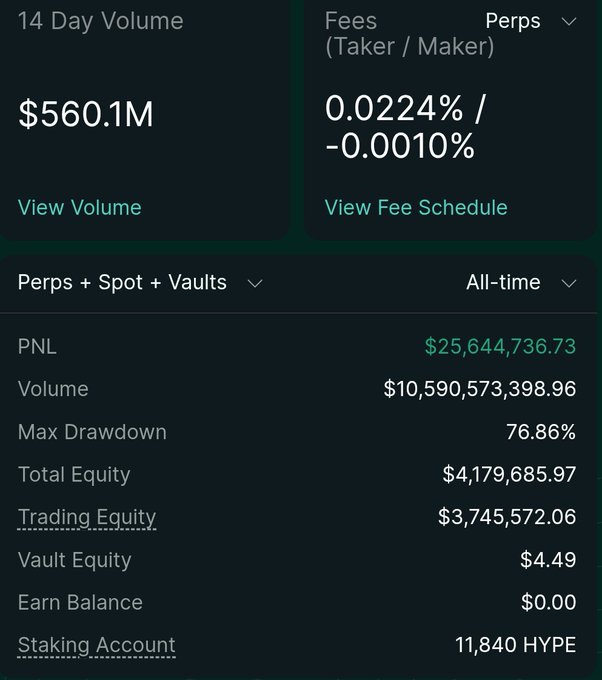Viewport: 602px width, 680px height.
Task: Open the View Volume link
Action: tap(80, 208)
